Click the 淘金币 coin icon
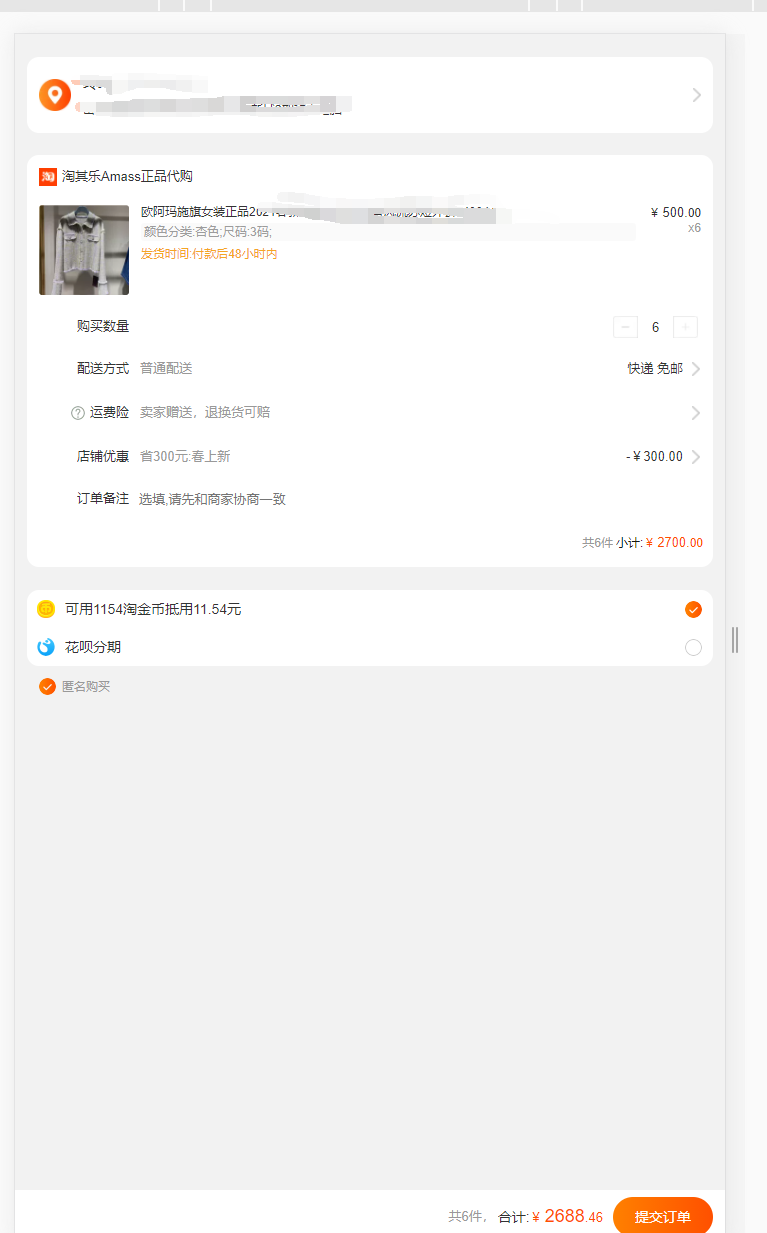This screenshot has width=767, height=1233. point(46,608)
